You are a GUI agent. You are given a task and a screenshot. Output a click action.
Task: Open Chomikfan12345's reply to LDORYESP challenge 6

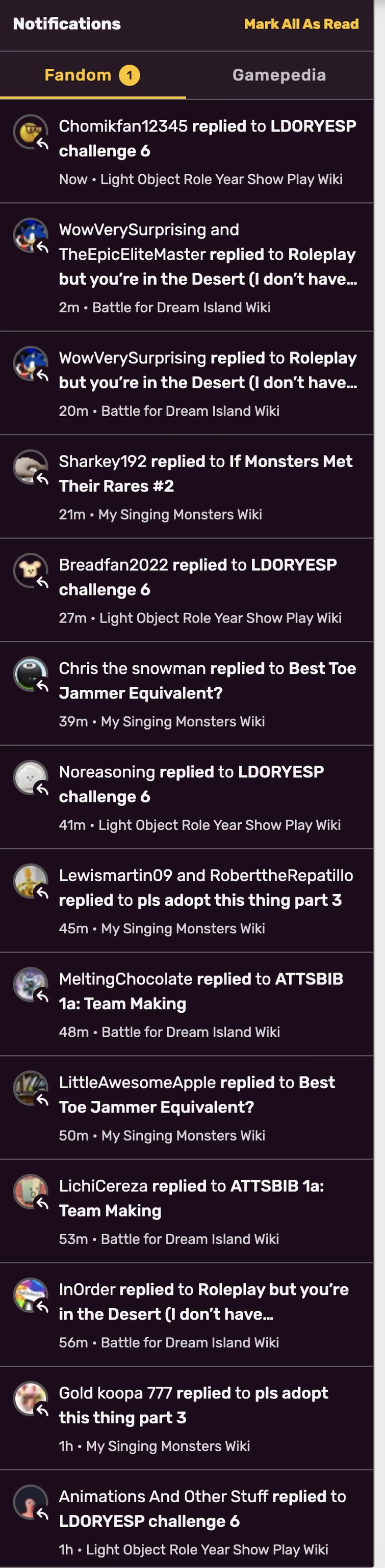207,151
